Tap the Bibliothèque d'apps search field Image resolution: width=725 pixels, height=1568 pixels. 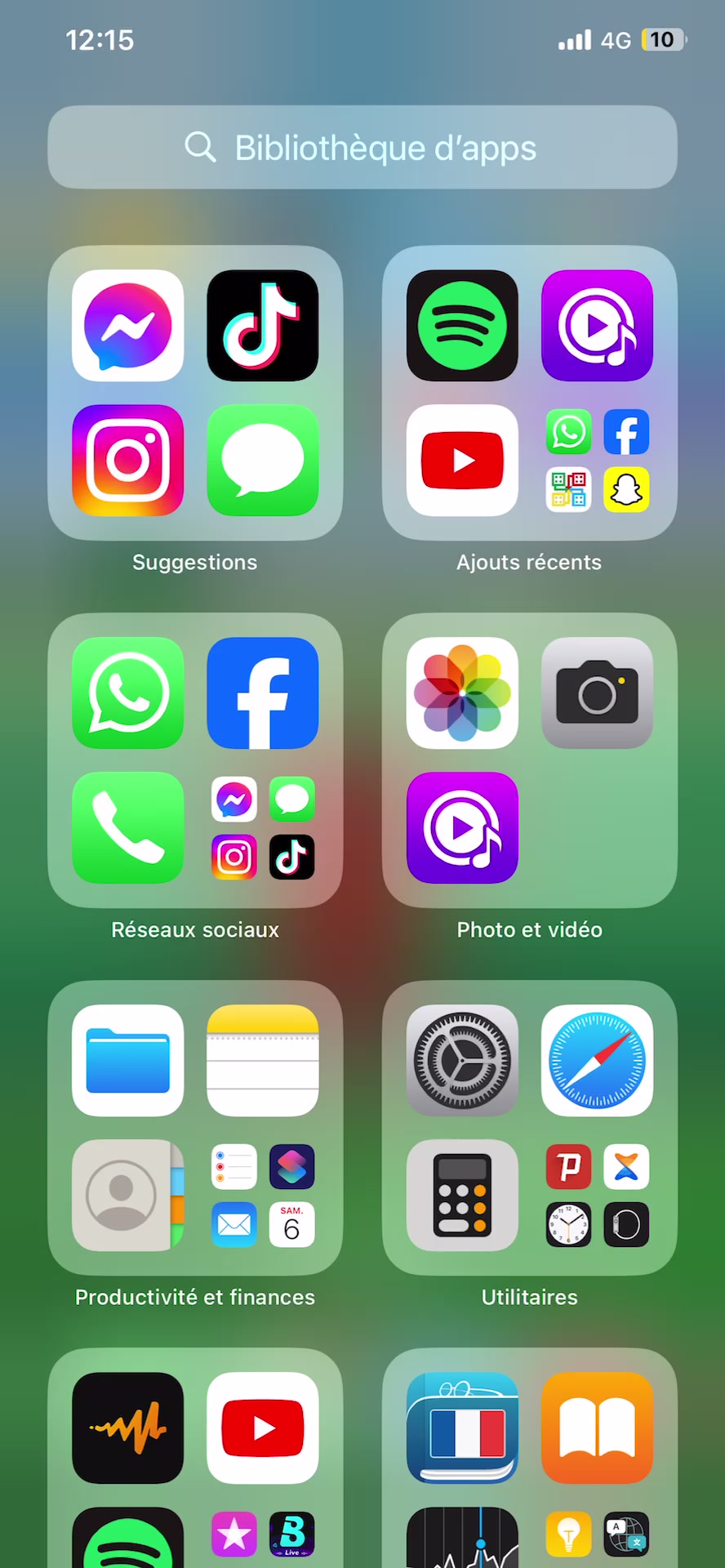coord(362,147)
